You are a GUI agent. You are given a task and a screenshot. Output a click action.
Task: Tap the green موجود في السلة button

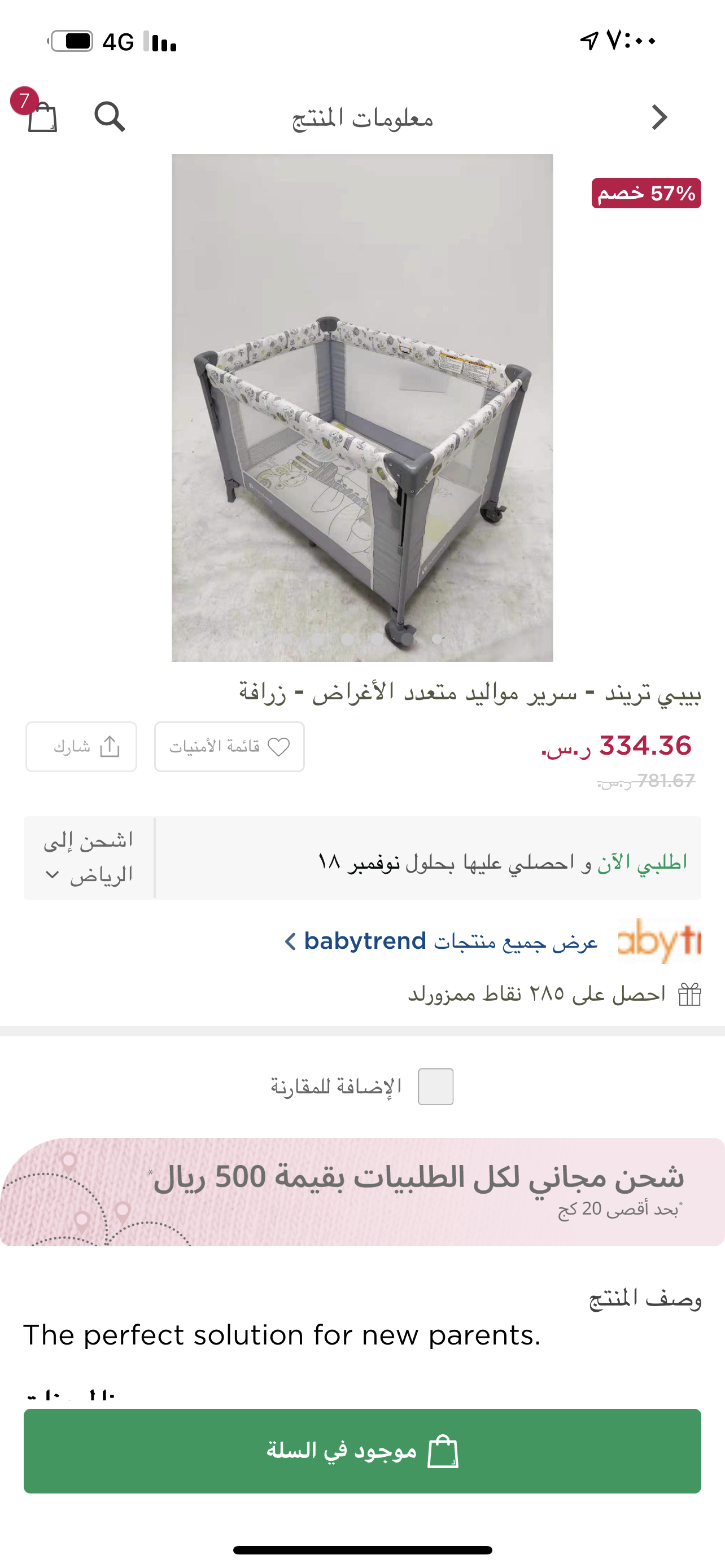(x=362, y=1451)
